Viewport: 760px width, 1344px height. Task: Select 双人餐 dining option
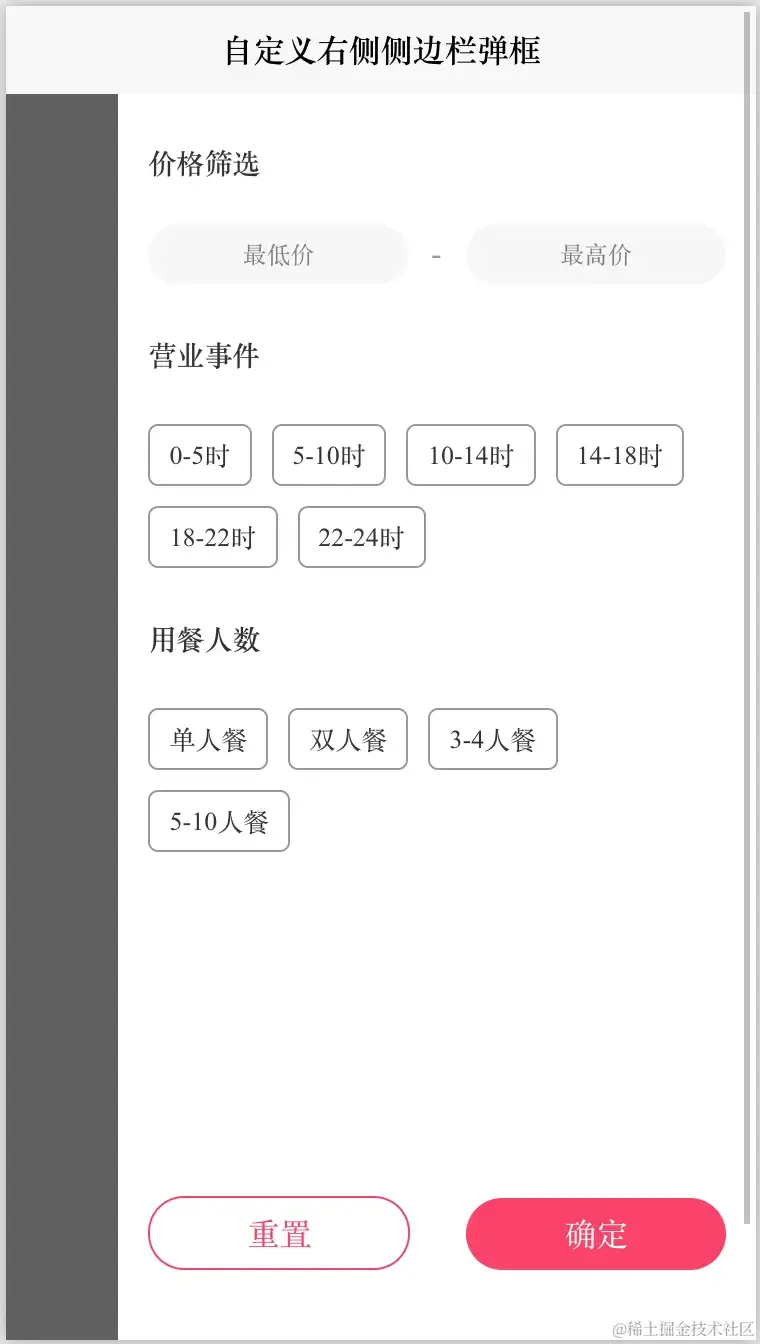pyautogui.click(x=348, y=740)
